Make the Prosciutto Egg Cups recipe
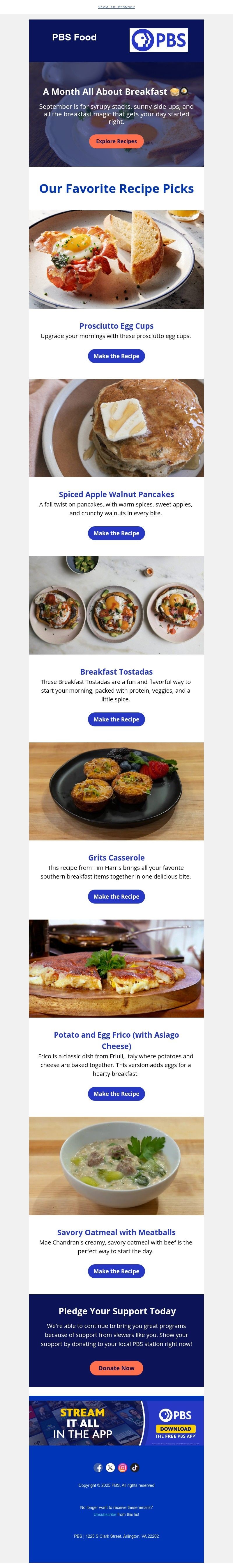233x1568 pixels. [x=116, y=356]
